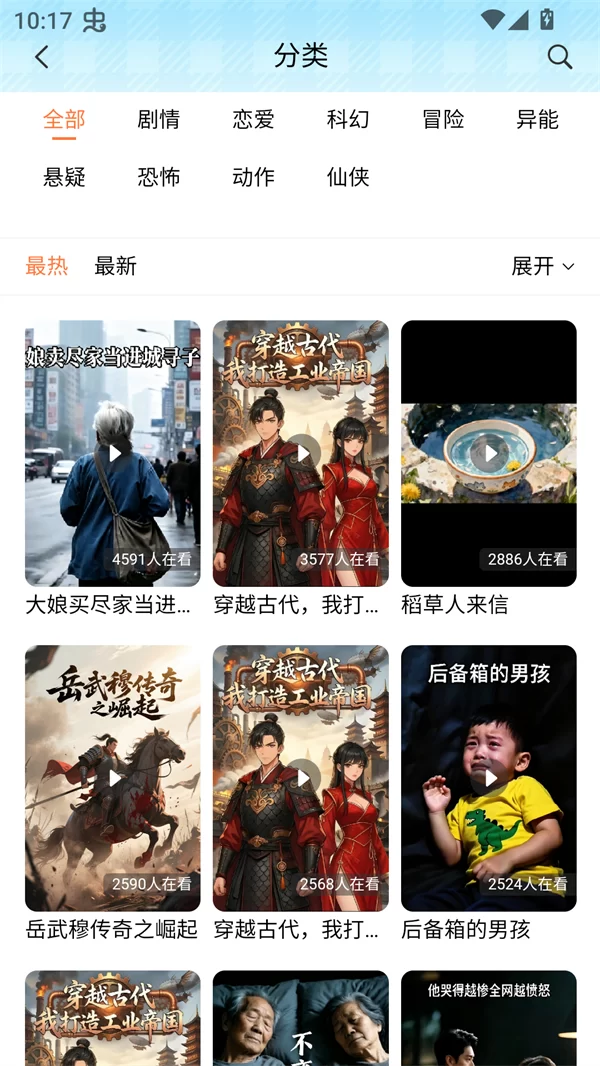Expand filters with the 展开 chevron
This screenshot has height=1066, width=600.
(x=543, y=266)
